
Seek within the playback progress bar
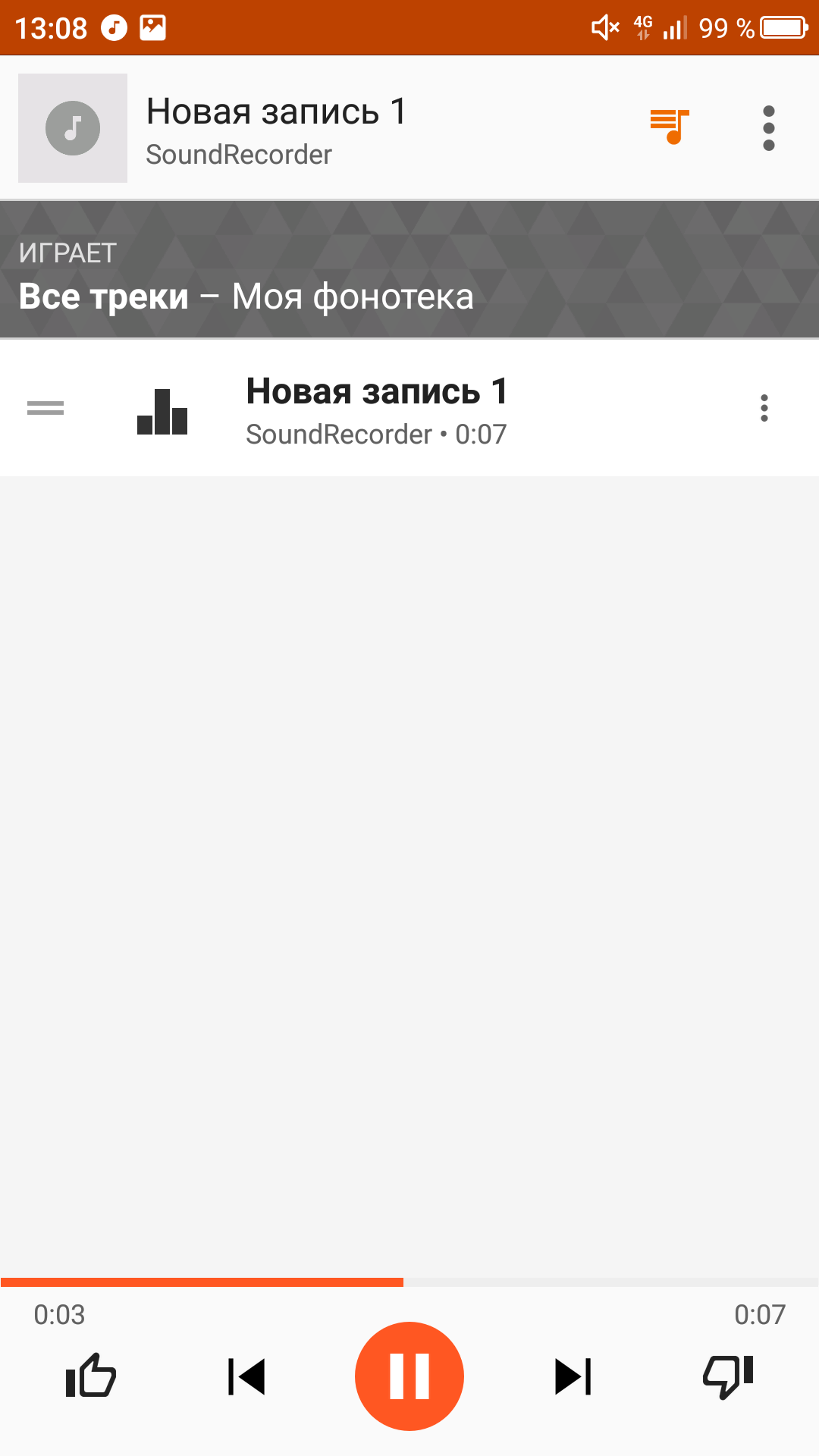point(409,1282)
